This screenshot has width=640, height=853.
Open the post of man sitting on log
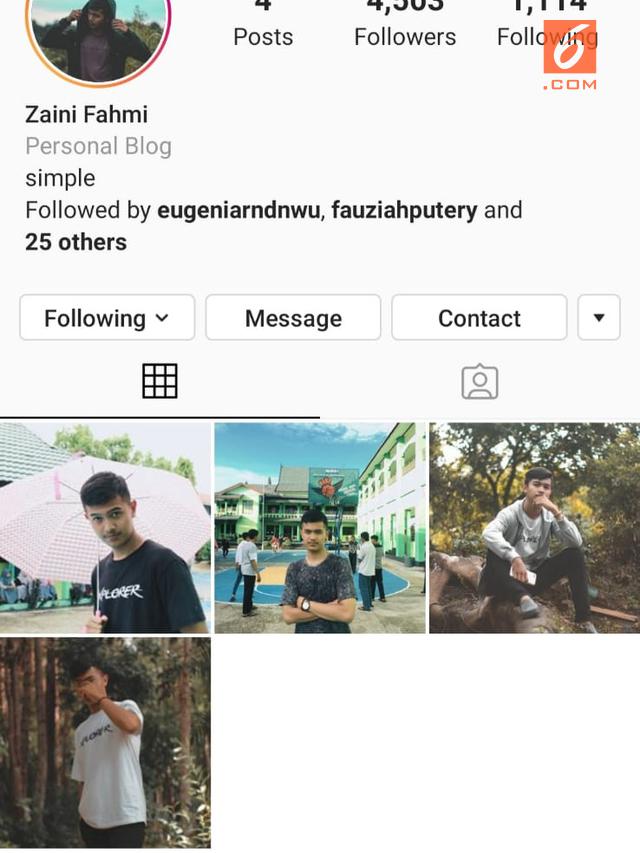[534, 528]
